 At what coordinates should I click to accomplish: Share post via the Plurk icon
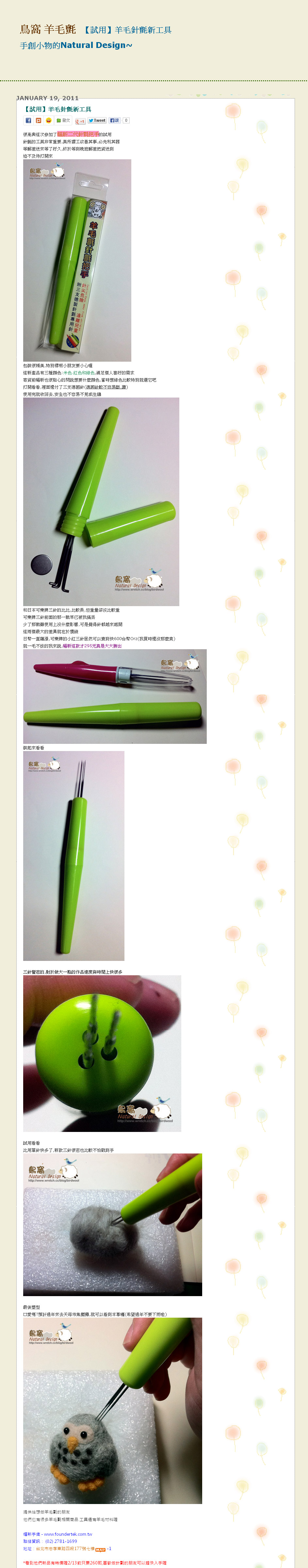(38, 120)
